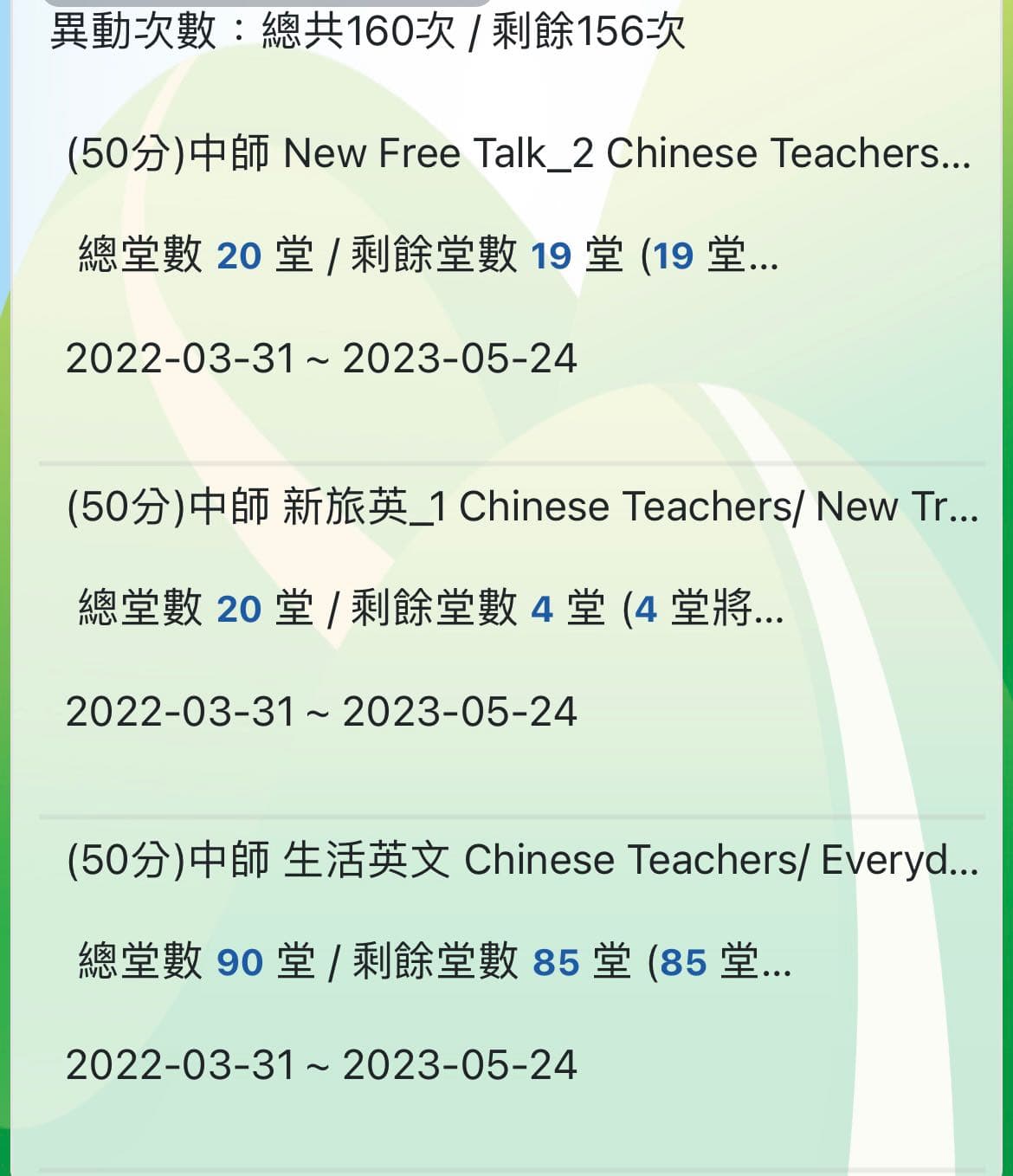1013x1176 pixels.
Task: Select 剩餘堂數 85 count
Action: [485, 962]
